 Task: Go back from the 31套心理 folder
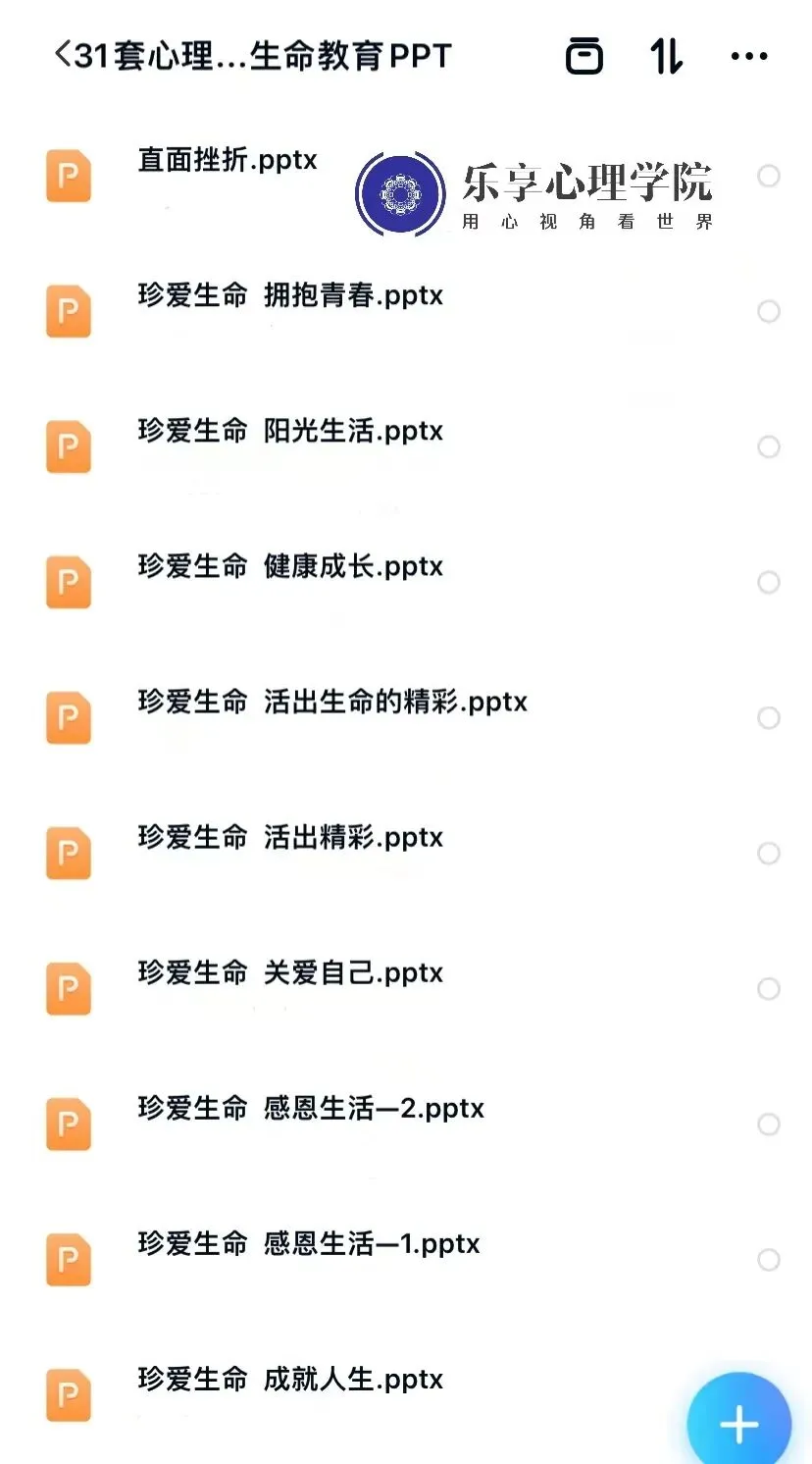click(x=65, y=55)
